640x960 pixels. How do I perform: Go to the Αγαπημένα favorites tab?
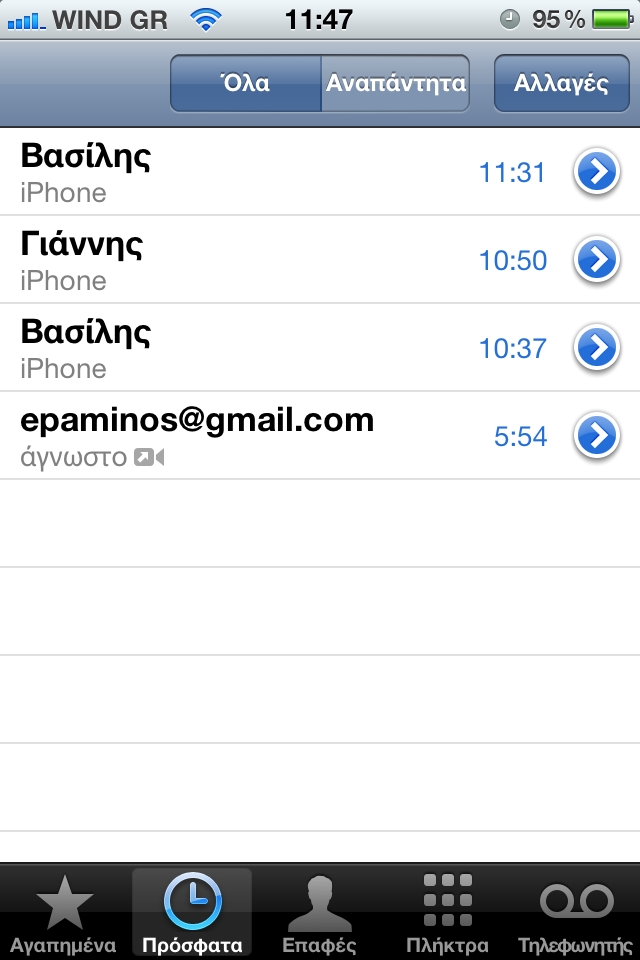pos(64,913)
